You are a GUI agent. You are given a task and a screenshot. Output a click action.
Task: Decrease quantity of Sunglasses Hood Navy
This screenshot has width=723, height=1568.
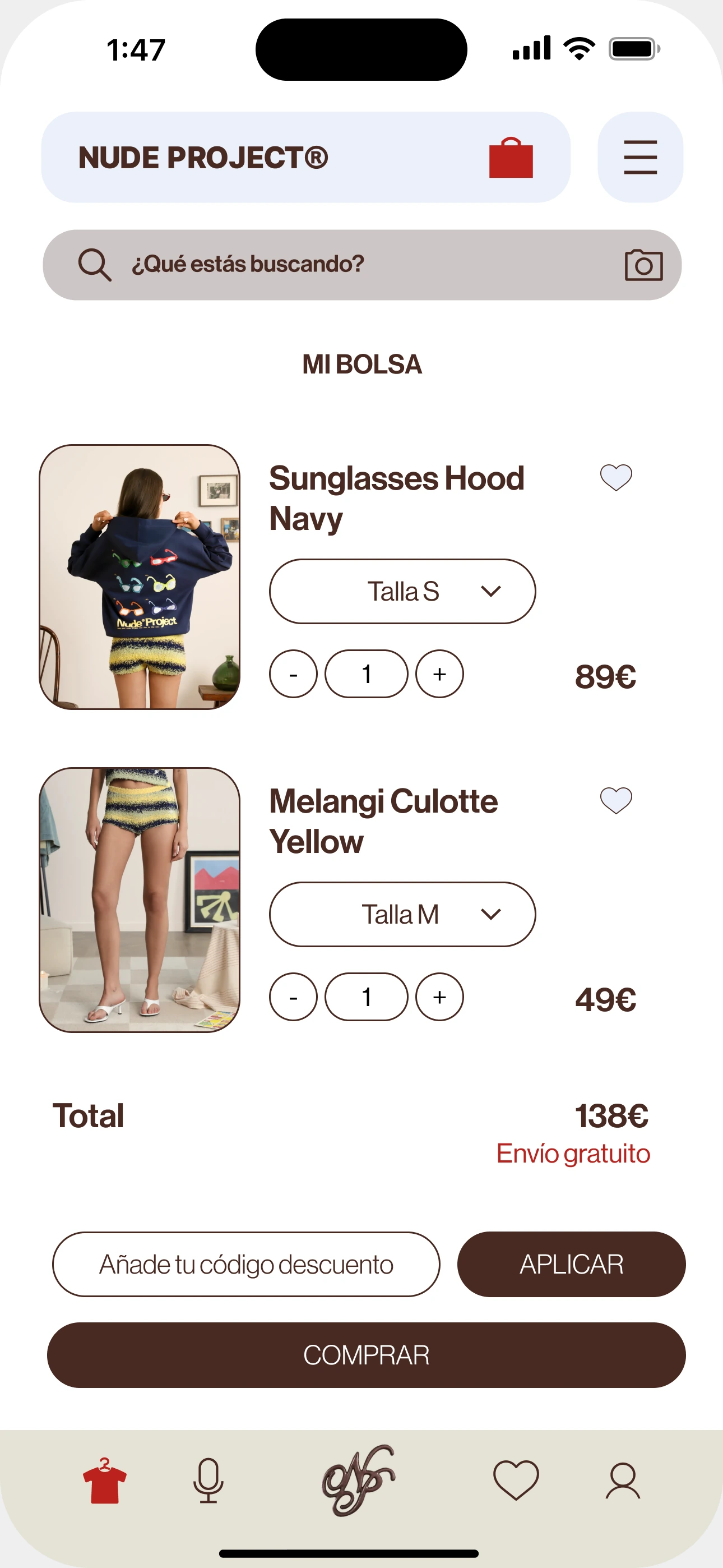click(x=293, y=674)
